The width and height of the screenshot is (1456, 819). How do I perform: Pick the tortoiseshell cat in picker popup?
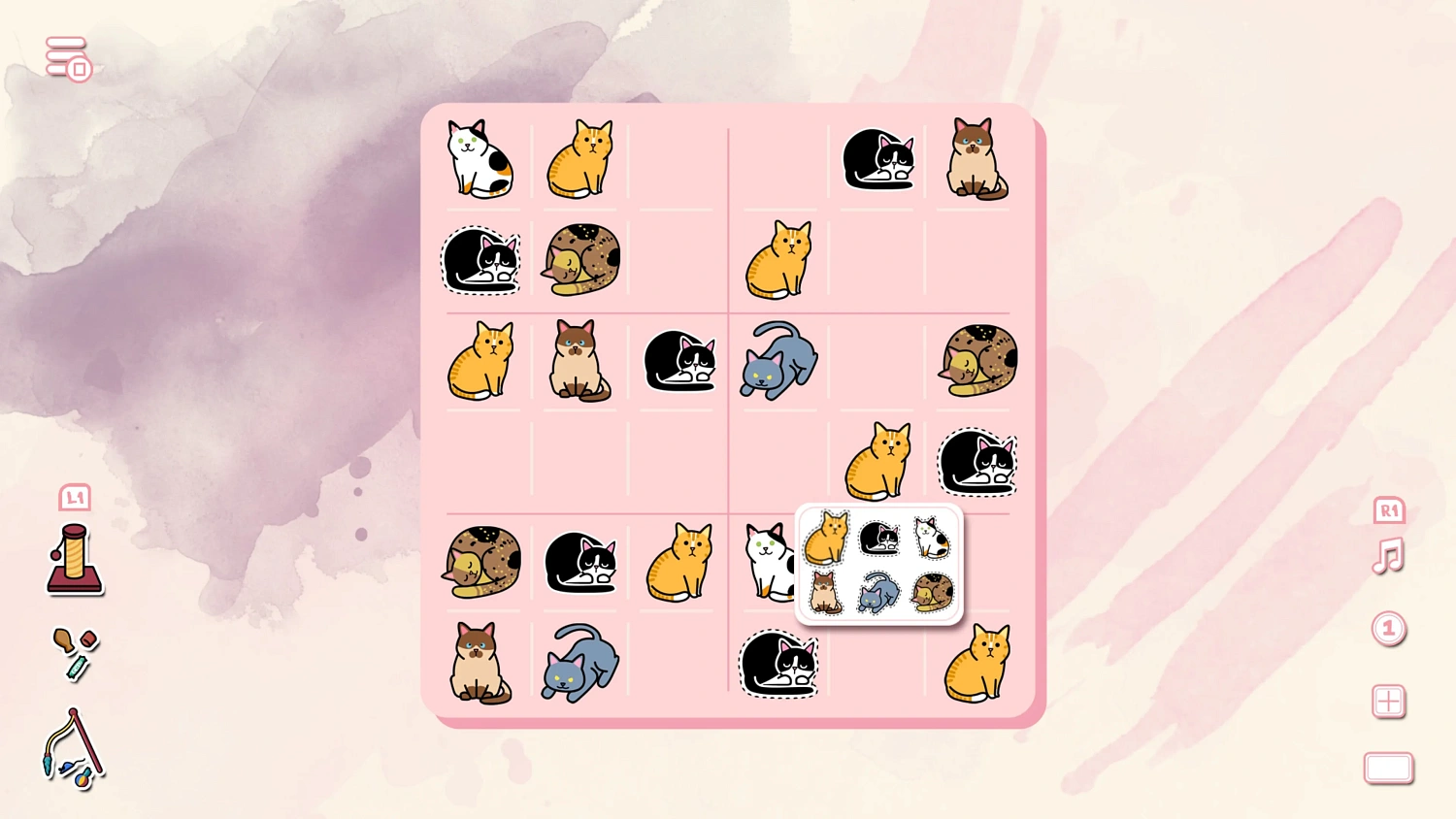pyautogui.click(x=933, y=592)
